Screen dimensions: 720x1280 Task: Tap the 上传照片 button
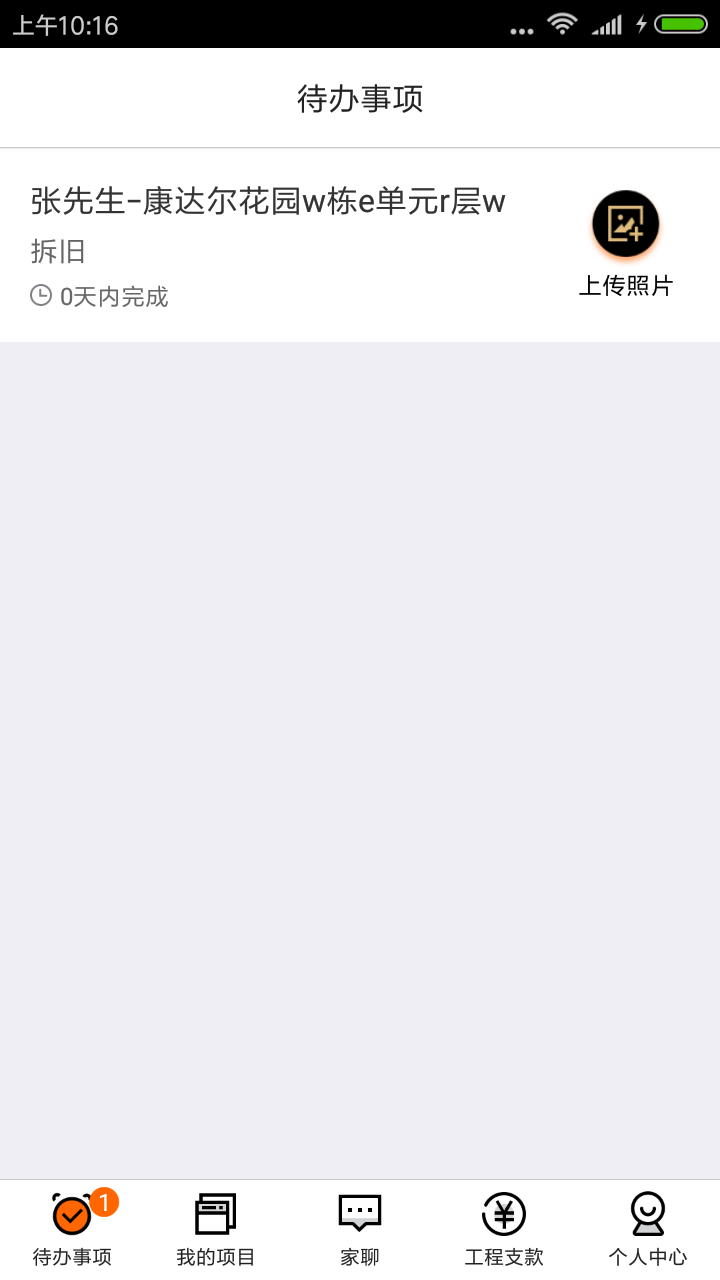(x=625, y=285)
